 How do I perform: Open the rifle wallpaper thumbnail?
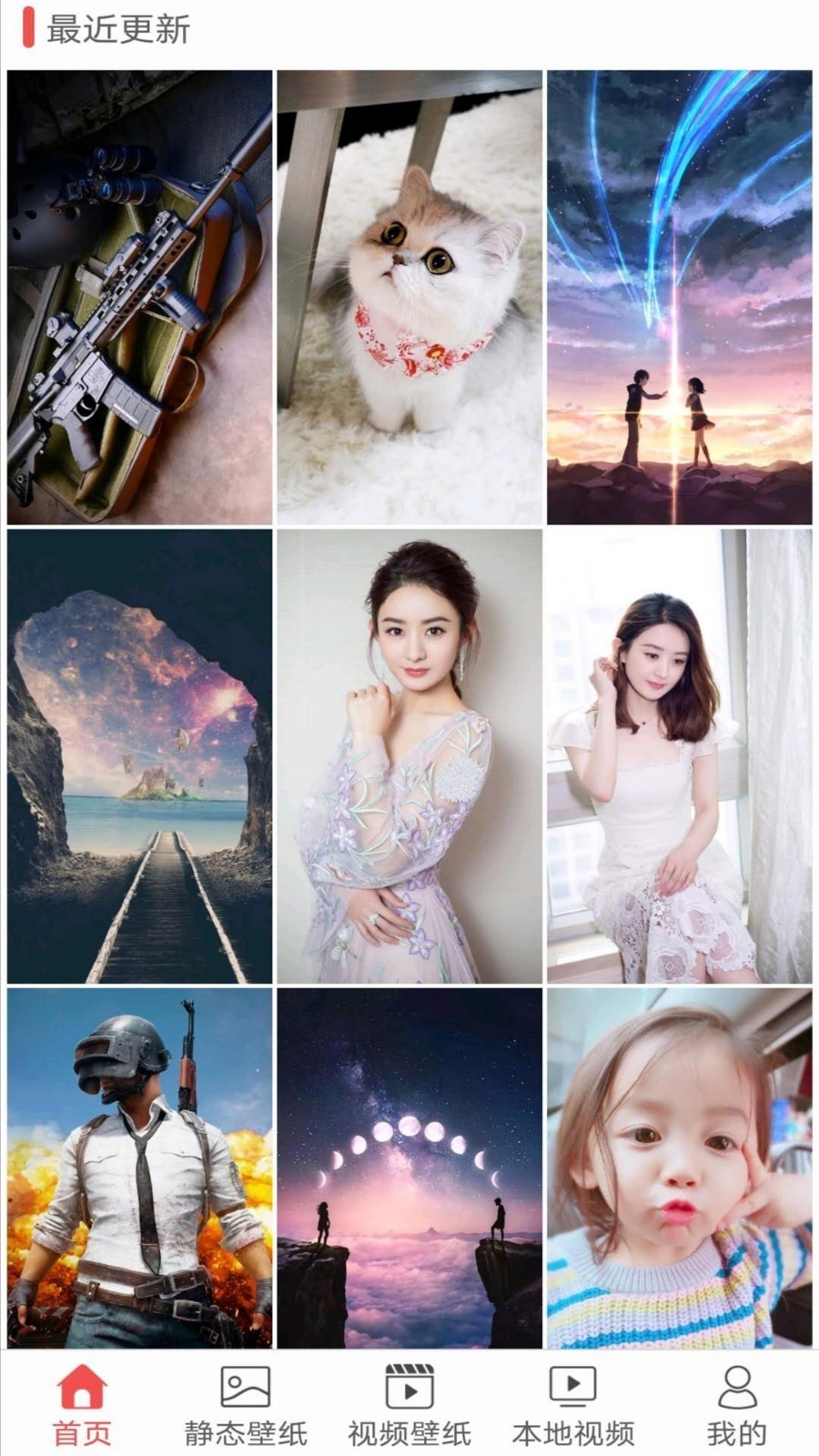tap(139, 298)
